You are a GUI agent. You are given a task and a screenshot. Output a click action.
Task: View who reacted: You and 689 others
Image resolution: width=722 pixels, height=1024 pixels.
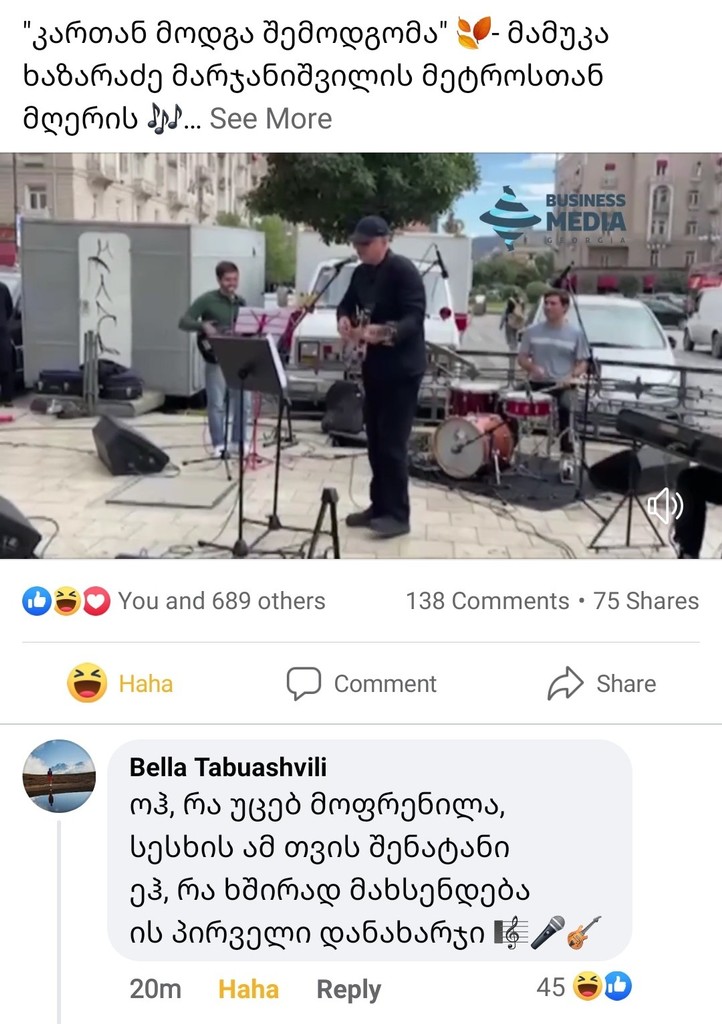tap(220, 601)
